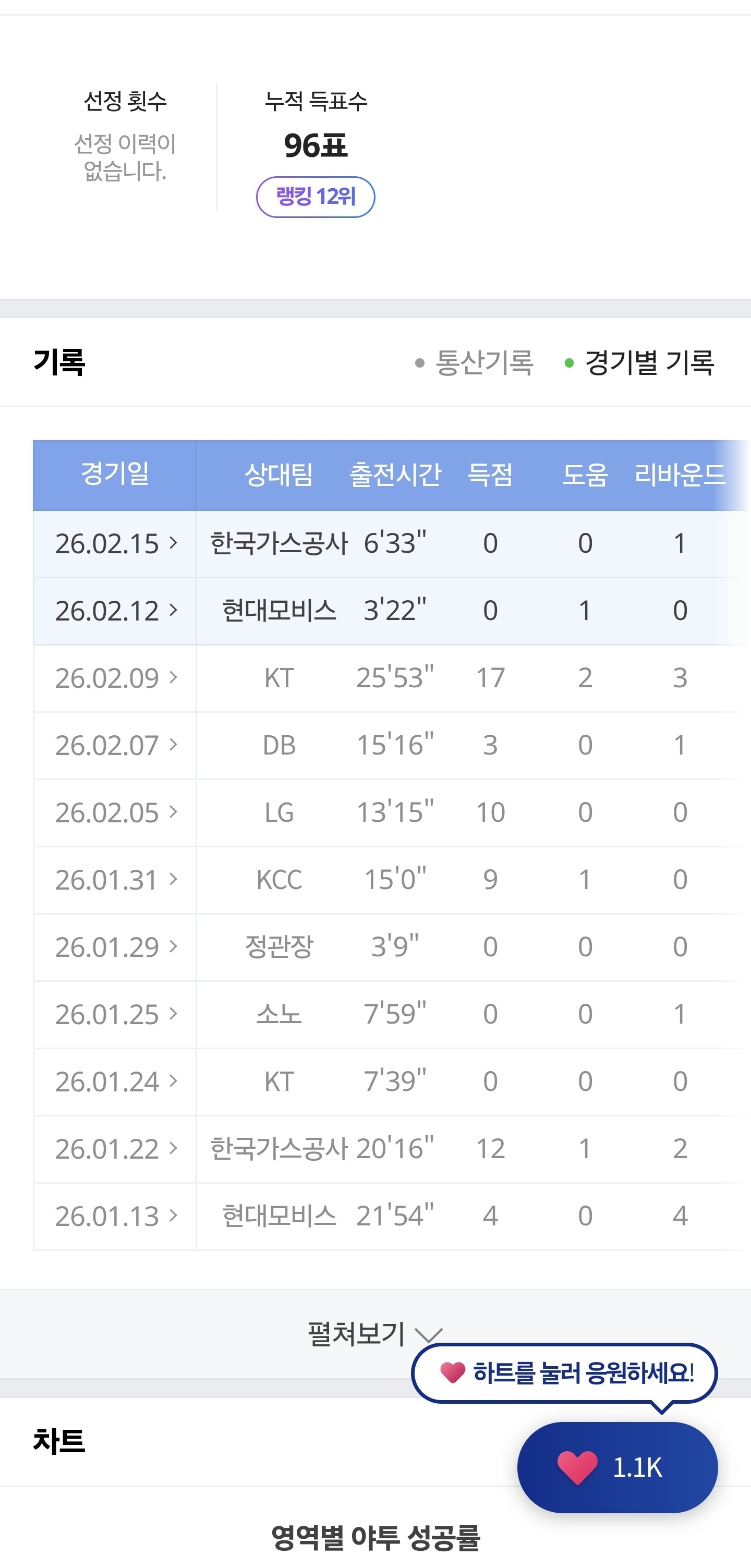Viewport: 751px width, 1568px height.
Task: Open the 26.01.24 game against KT
Action: 116,1081
